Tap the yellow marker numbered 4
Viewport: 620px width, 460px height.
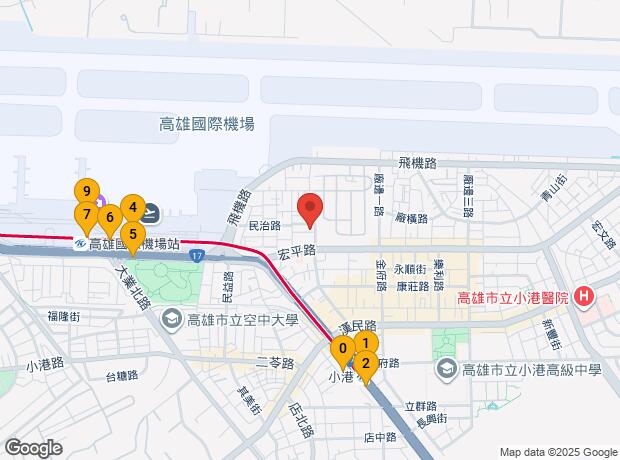(132, 209)
